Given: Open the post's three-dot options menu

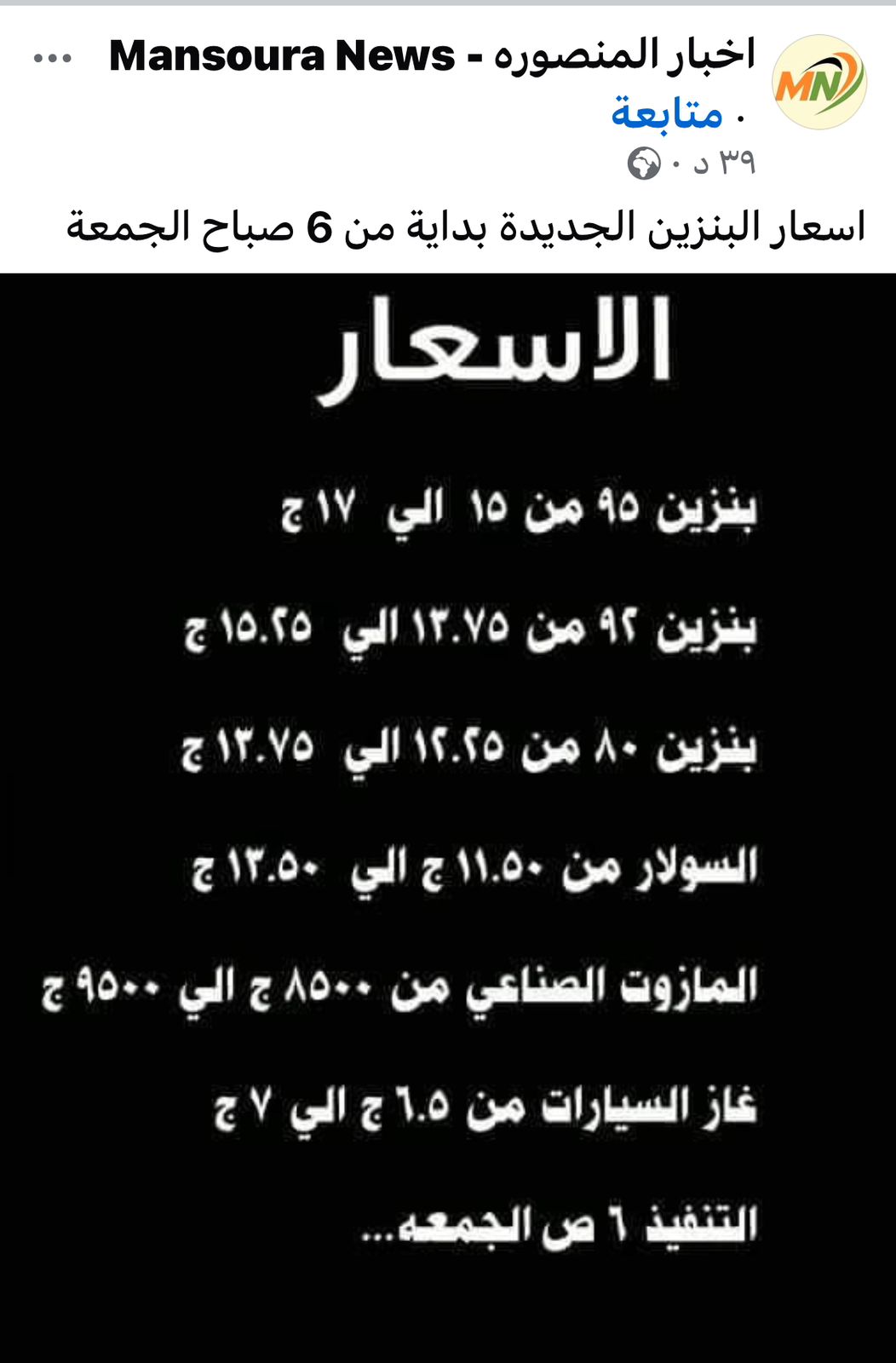Looking at the screenshot, I should click(x=53, y=59).
